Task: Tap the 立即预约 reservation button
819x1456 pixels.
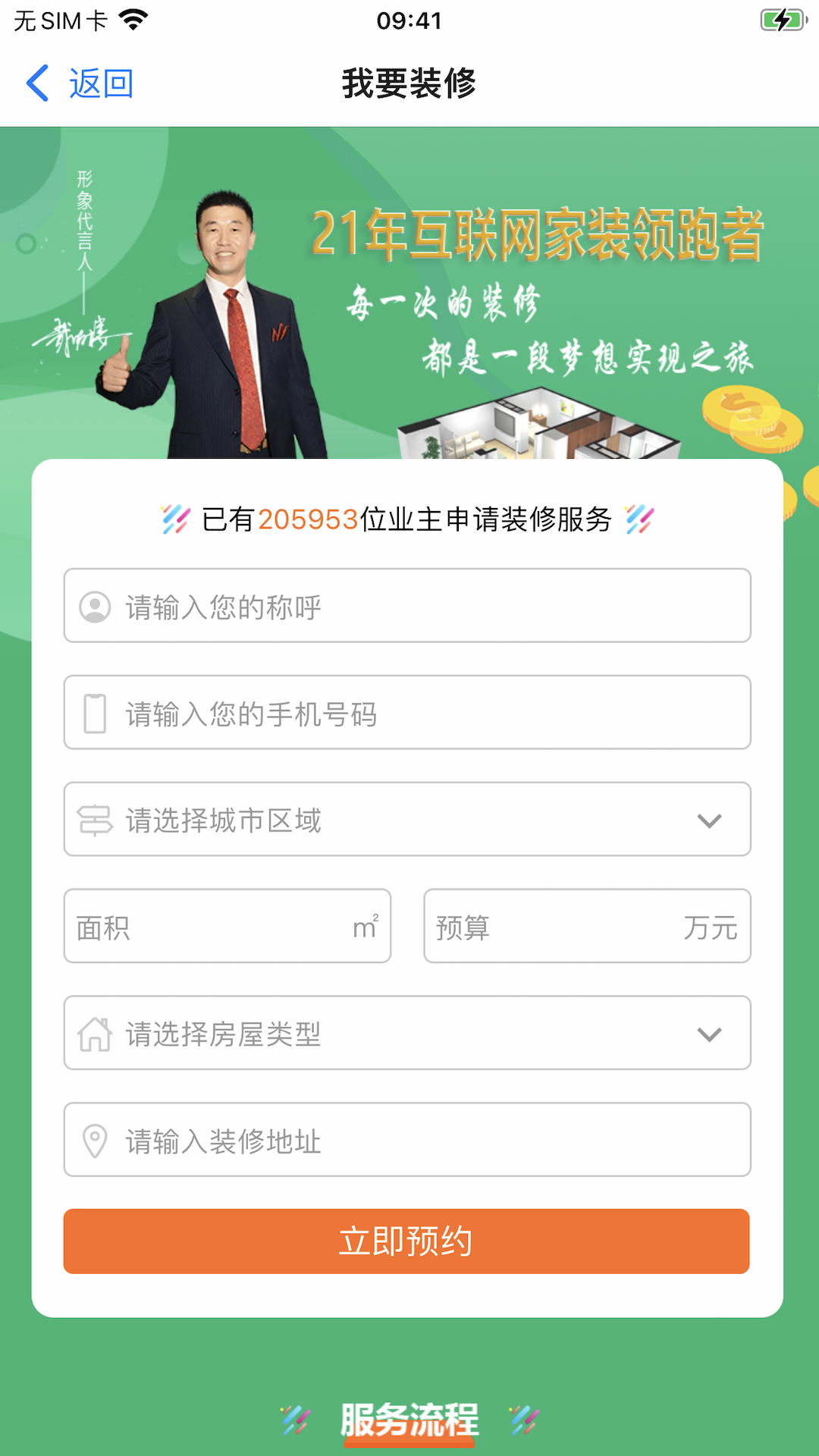Action: (409, 1241)
